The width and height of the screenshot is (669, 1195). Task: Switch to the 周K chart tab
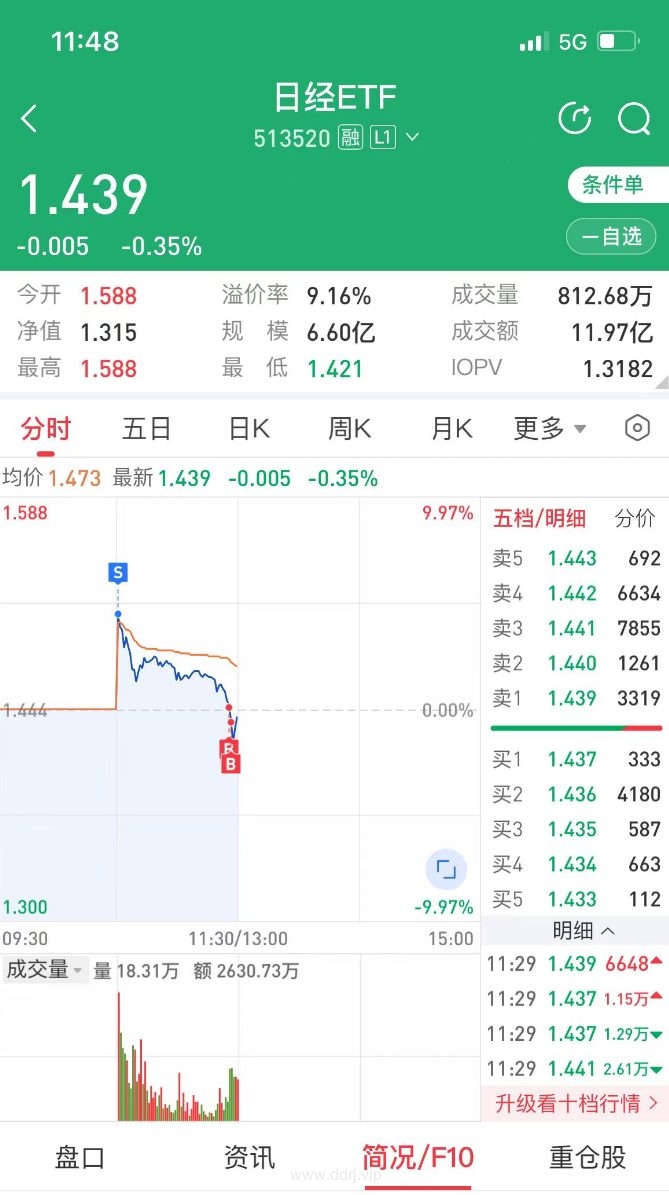tap(349, 428)
